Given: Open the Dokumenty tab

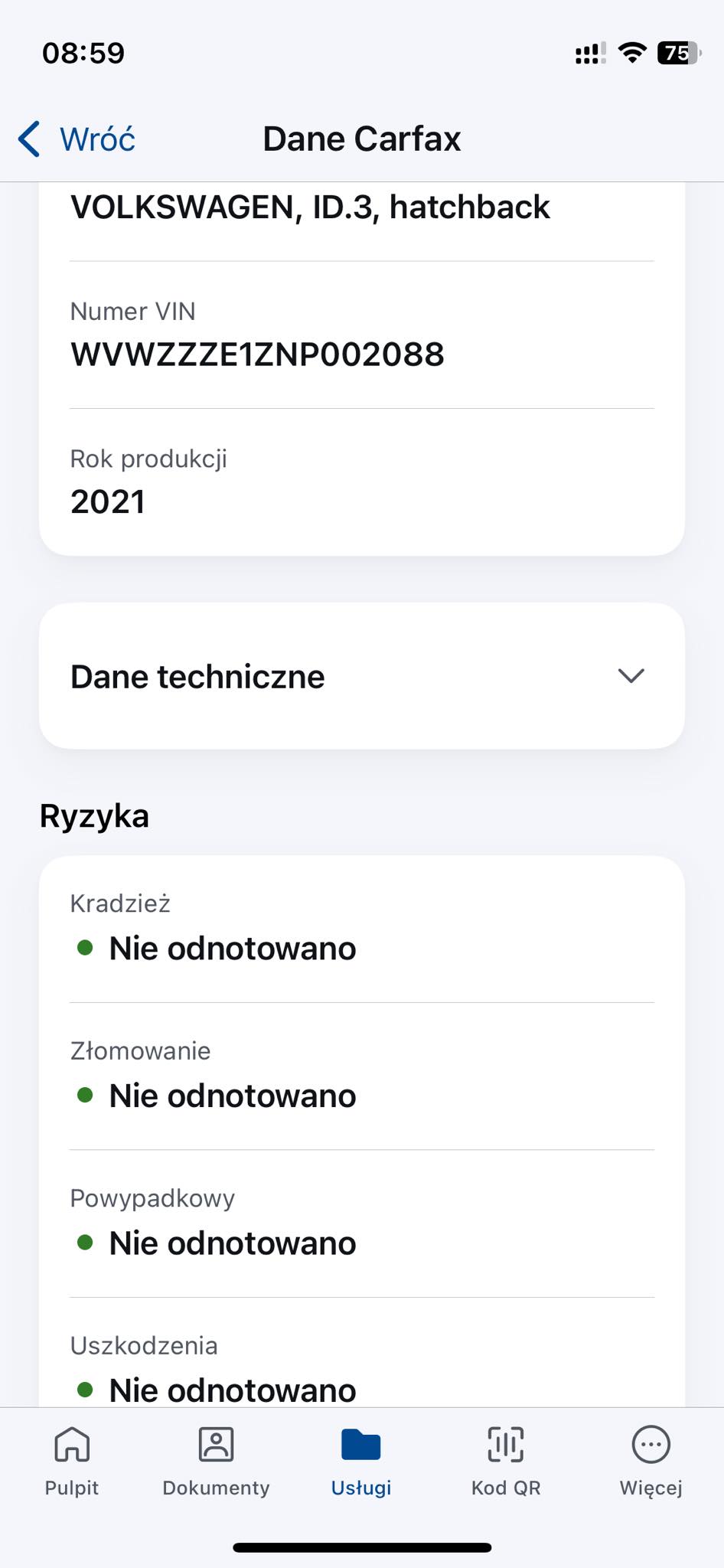Looking at the screenshot, I should 216,1461.
